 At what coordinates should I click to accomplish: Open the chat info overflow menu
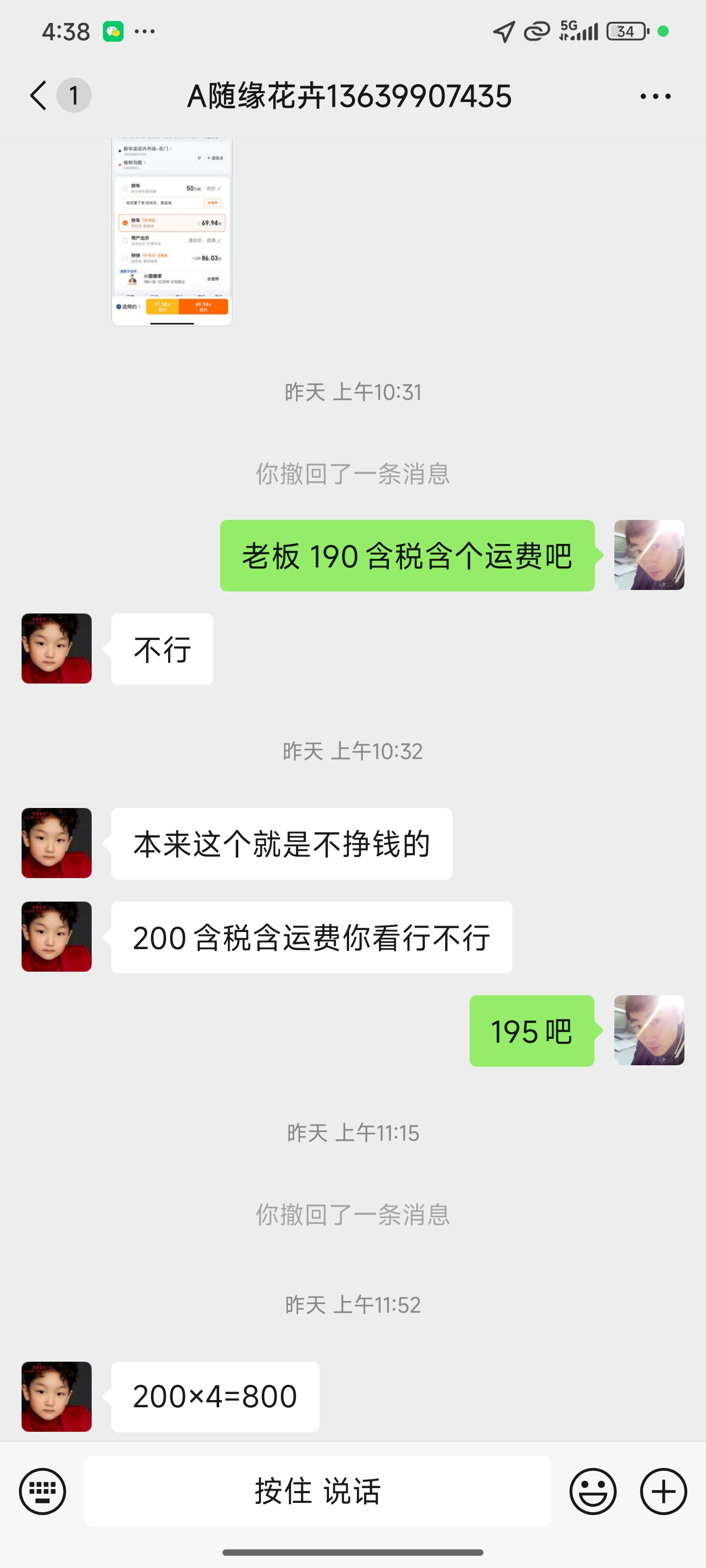coord(655,96)
